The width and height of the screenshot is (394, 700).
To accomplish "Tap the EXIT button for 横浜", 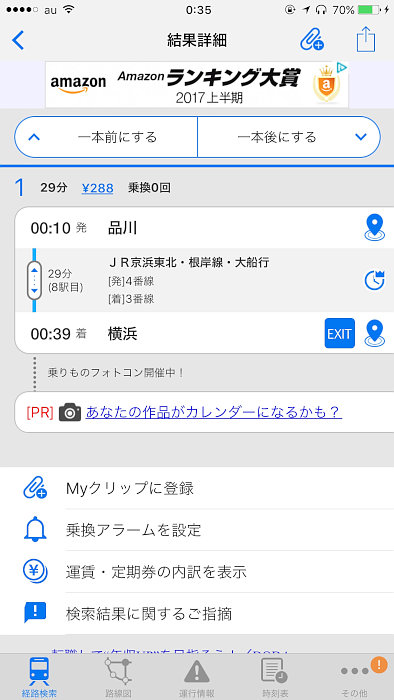I will coord(340,333).
